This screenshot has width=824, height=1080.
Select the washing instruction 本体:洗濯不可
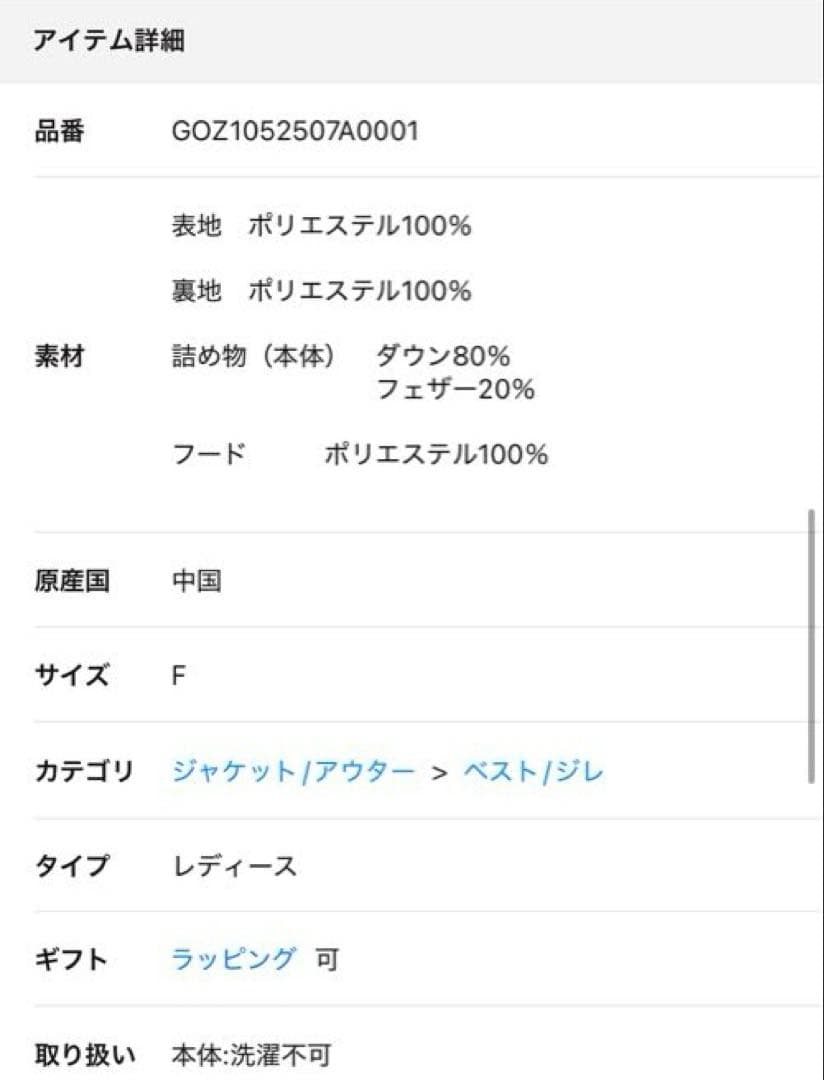(x=255, y=1052)
